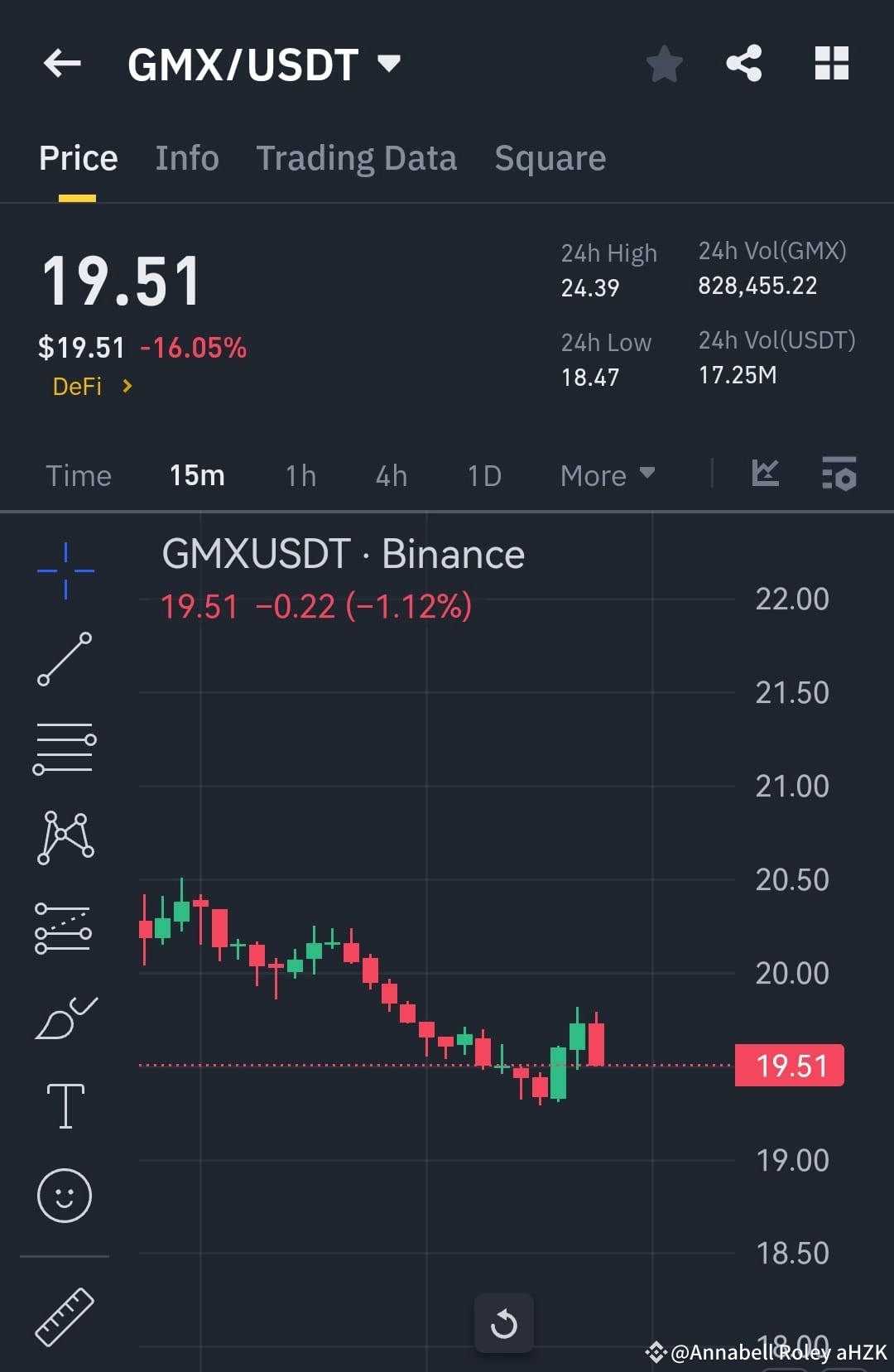Select the XABCD pattern tool
Image resolution: width=894 pixels, height=1372 pixels.
(x=65, y=836)
